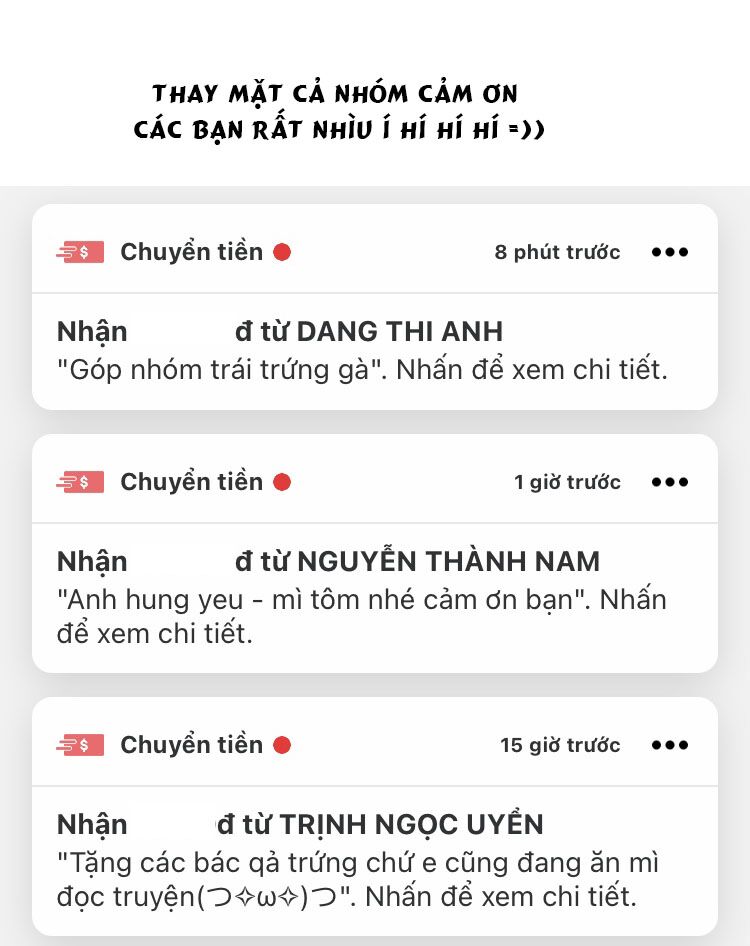Select the Nhận amount text on middle notification
The height and width of the screenshot is (946, 750).
coord(92,560)
